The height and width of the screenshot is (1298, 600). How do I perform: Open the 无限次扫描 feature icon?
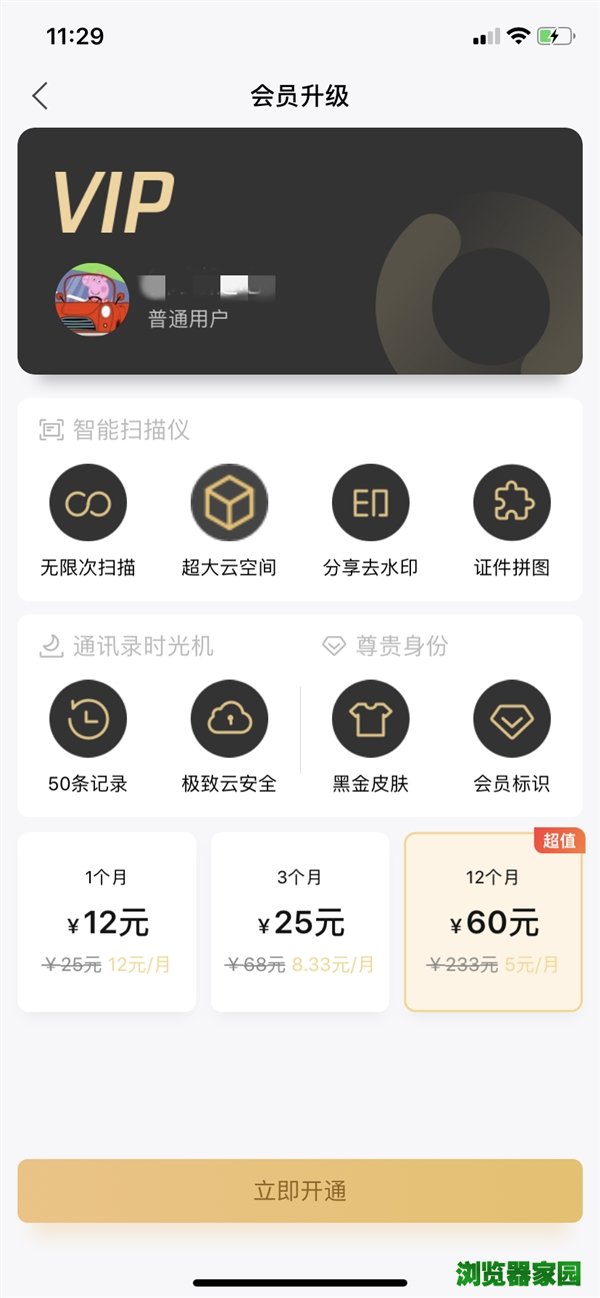(88, 503)
